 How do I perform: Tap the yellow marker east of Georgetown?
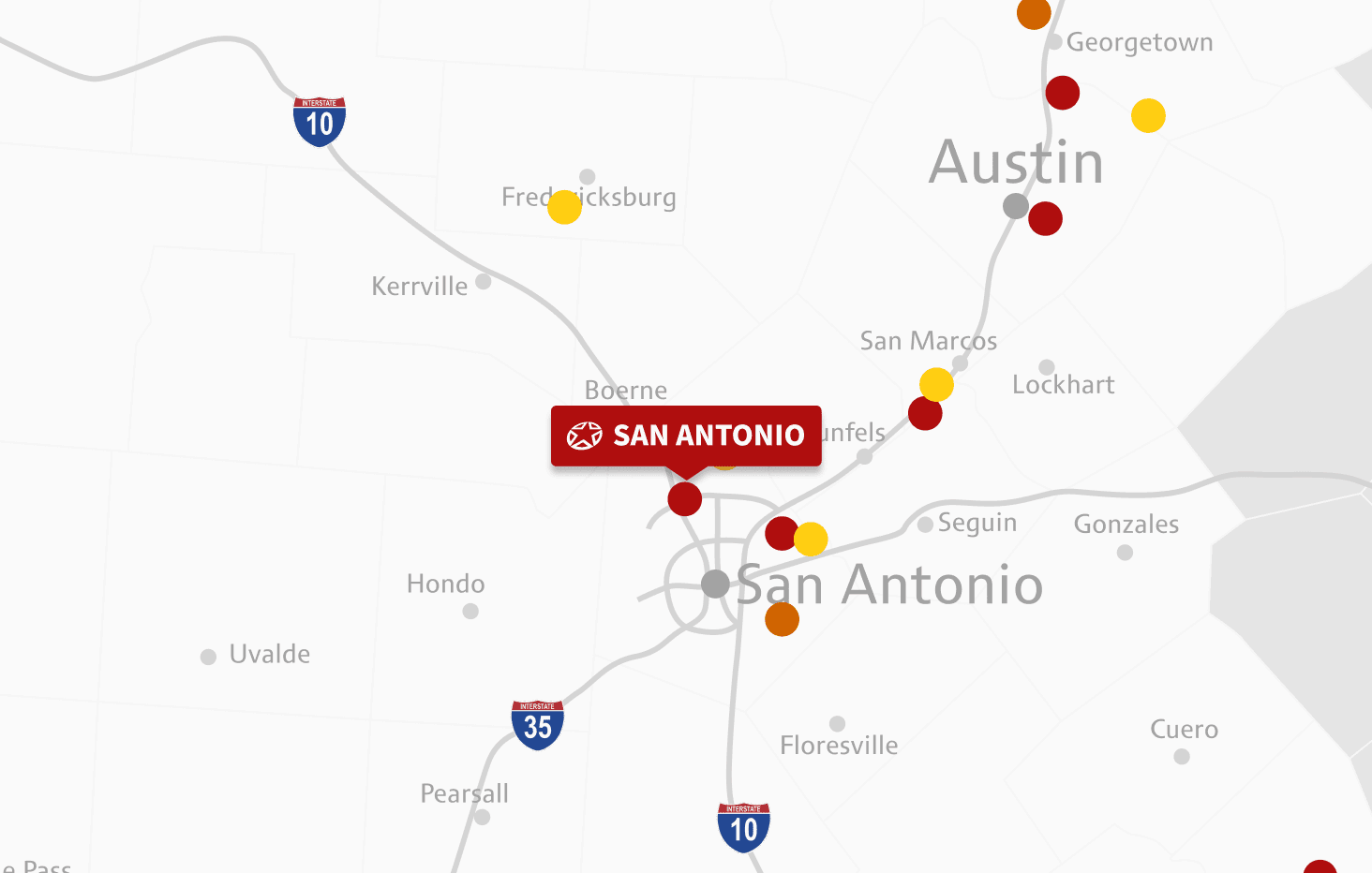pyautogui.click(x=1148, y=115)
